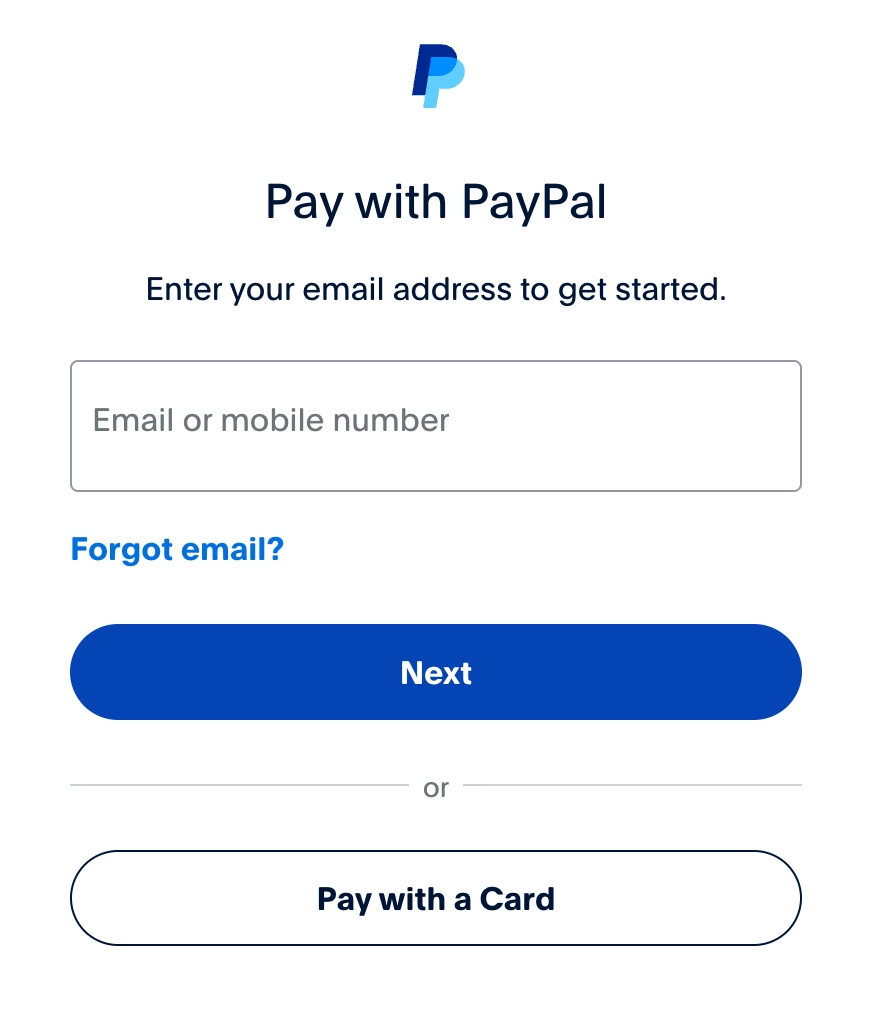Open the Forgot email? link
The width and height of the screenshot is (872, 1022).
pos(177,549)
